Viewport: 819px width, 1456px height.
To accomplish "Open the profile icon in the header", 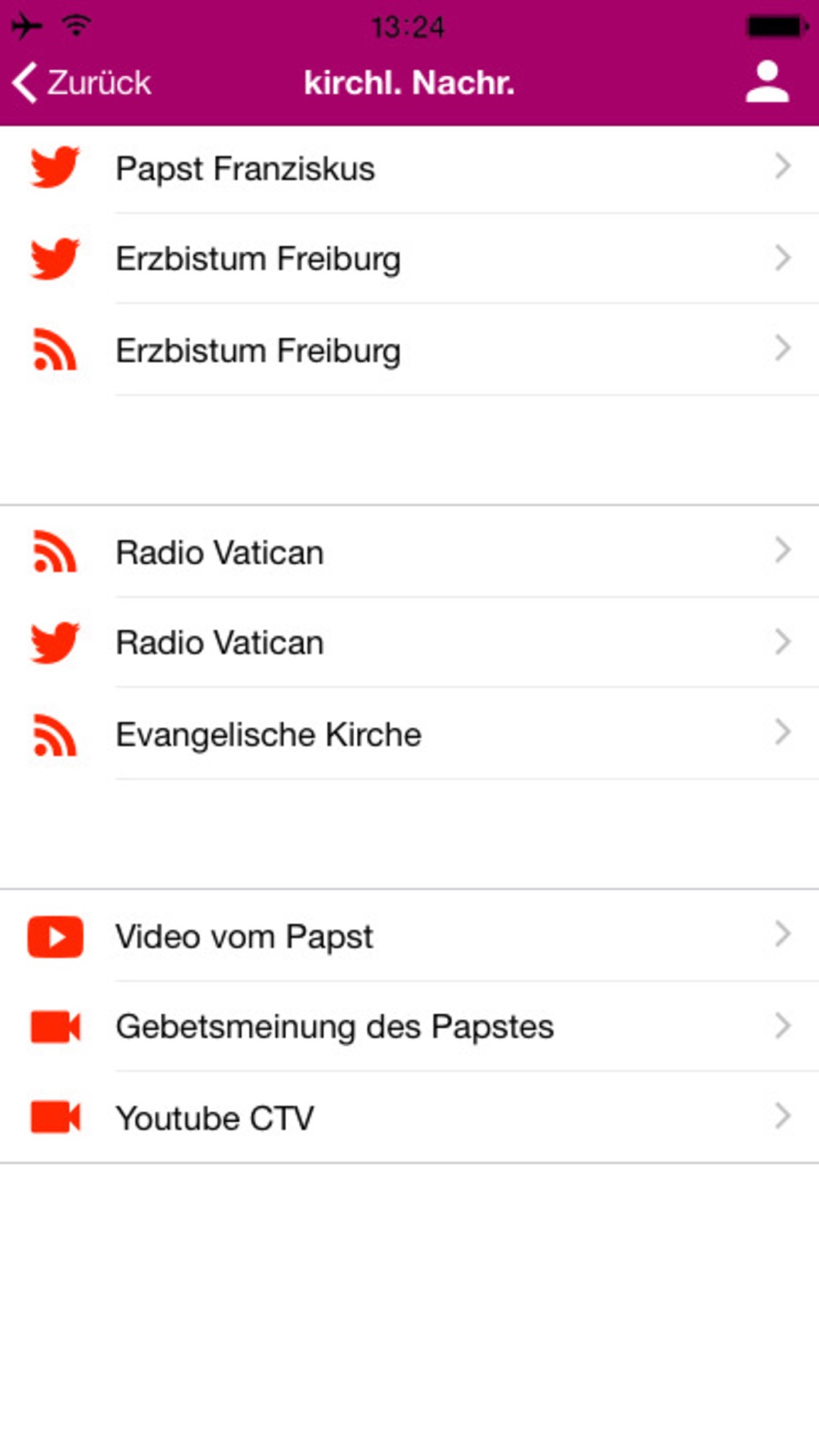I will pos(767,82).
